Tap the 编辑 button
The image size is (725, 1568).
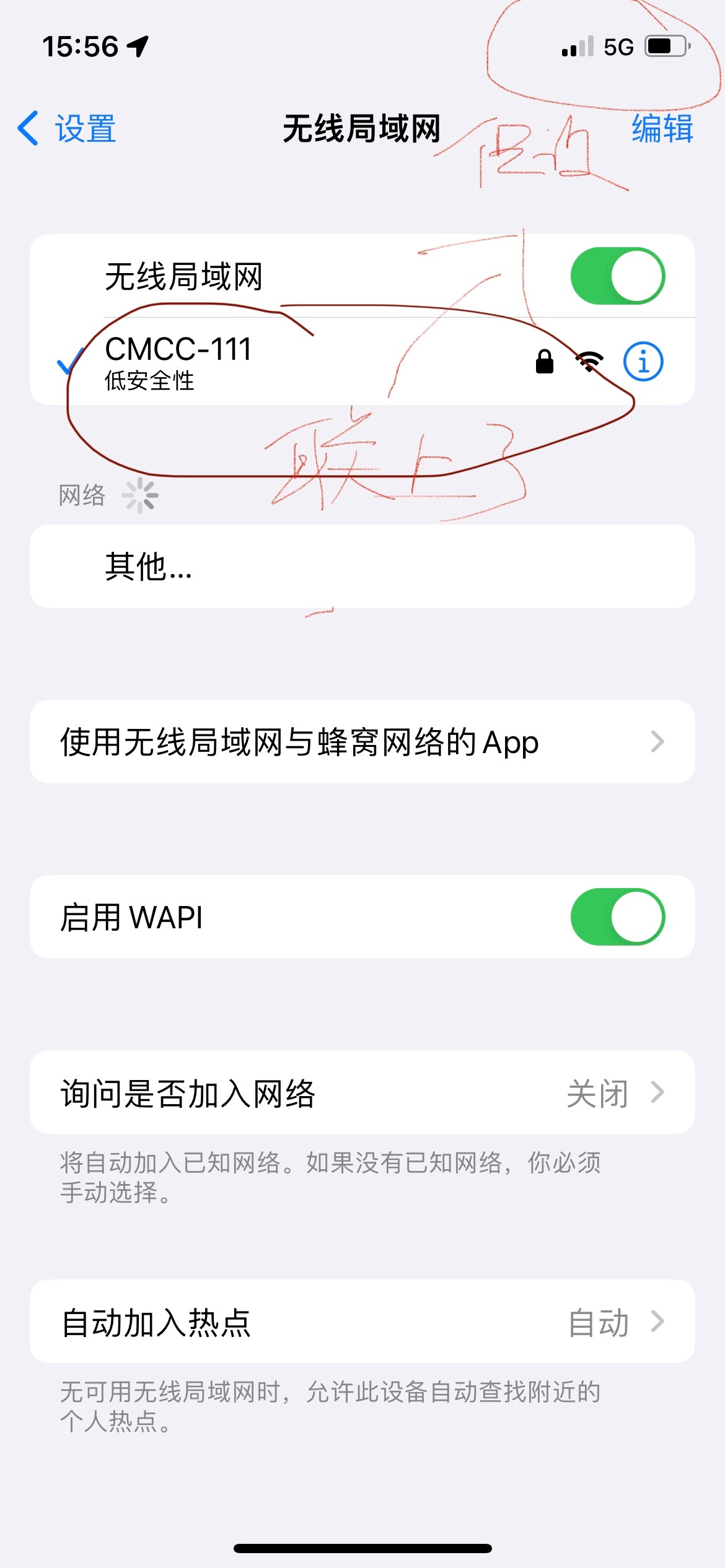pyautogui.click(x=662, y=129)
